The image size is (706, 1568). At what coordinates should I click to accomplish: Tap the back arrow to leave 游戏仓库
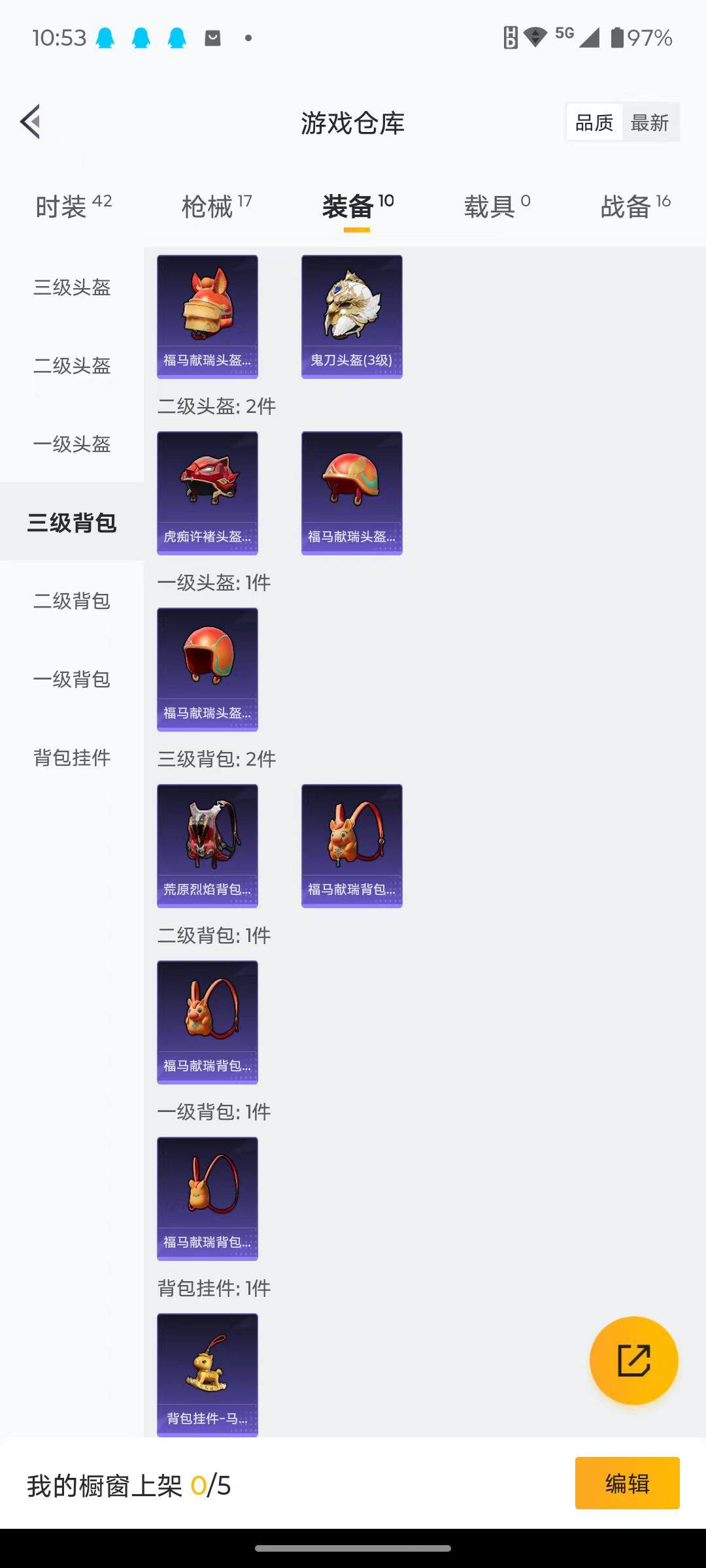(x=31, y=122)
